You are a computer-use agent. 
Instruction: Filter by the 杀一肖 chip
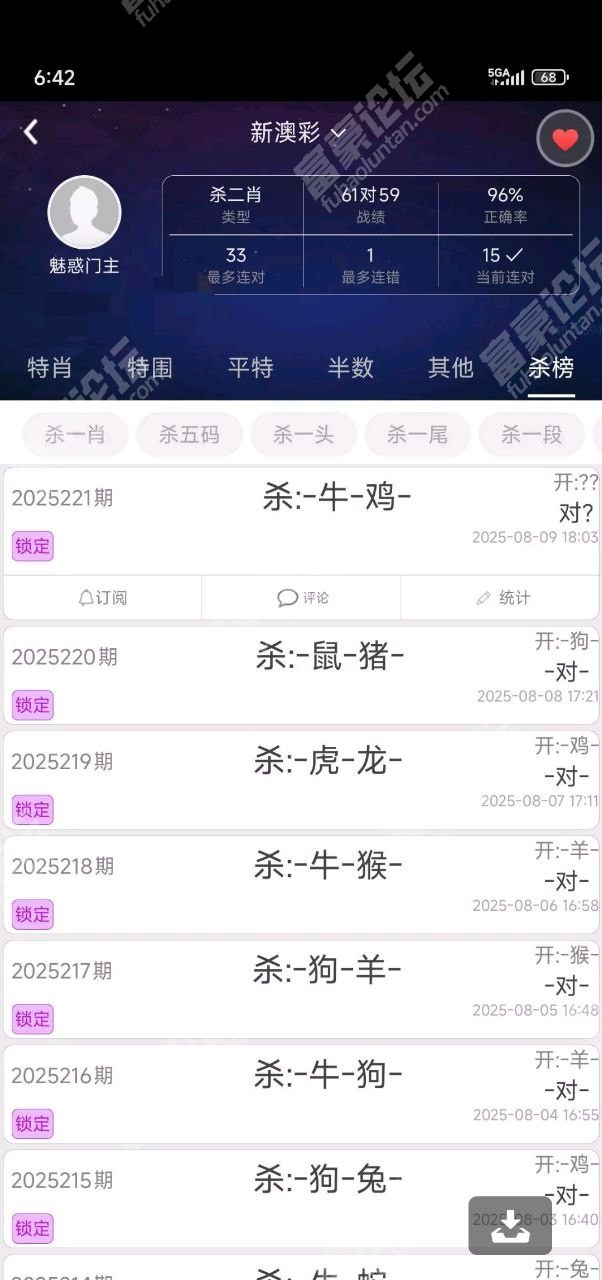[76, 434]
